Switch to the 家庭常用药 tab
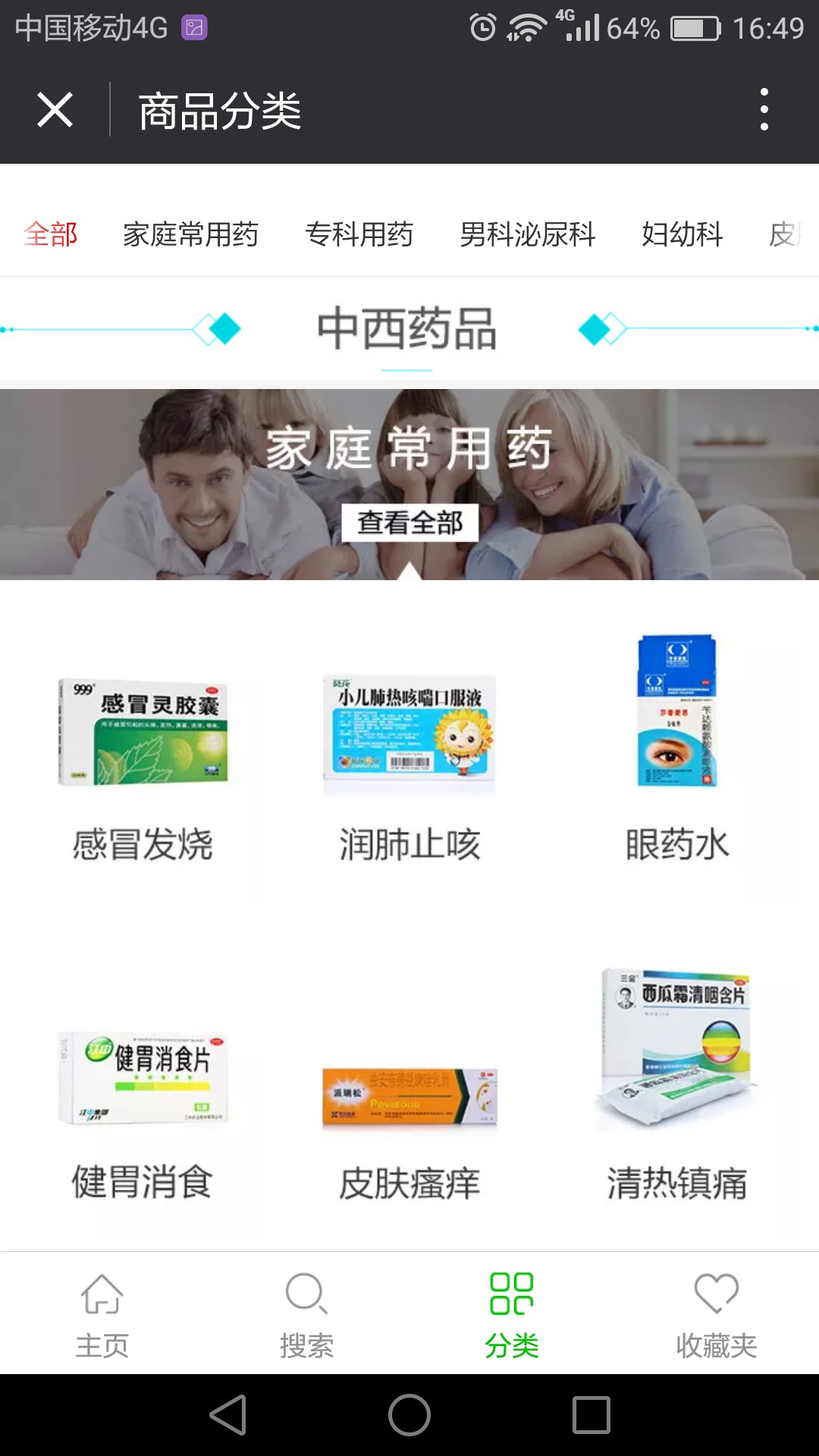This screenshot has height=1456, width=819. click(x=190, y=234)
